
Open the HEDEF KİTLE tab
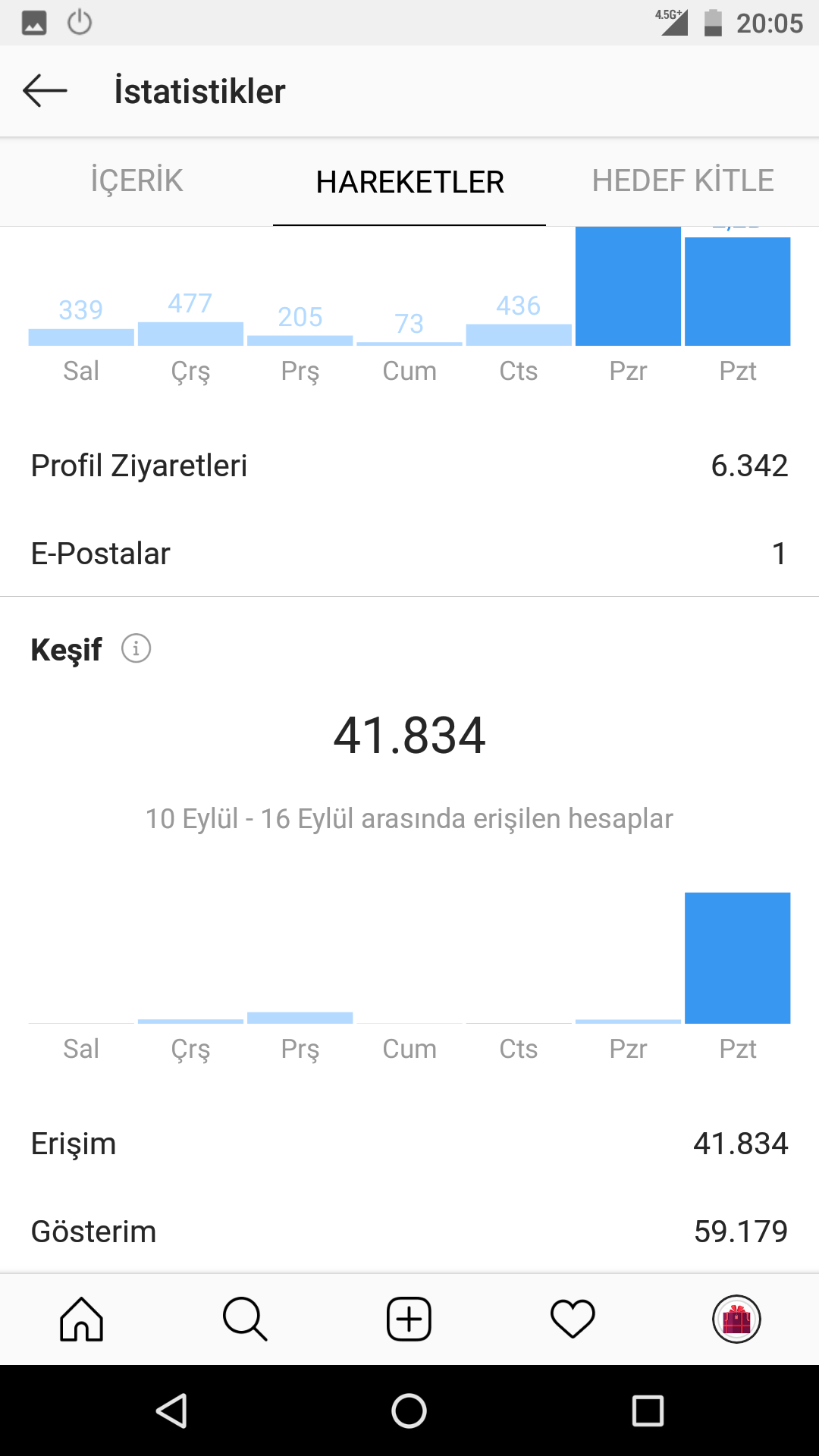(682, 181)
